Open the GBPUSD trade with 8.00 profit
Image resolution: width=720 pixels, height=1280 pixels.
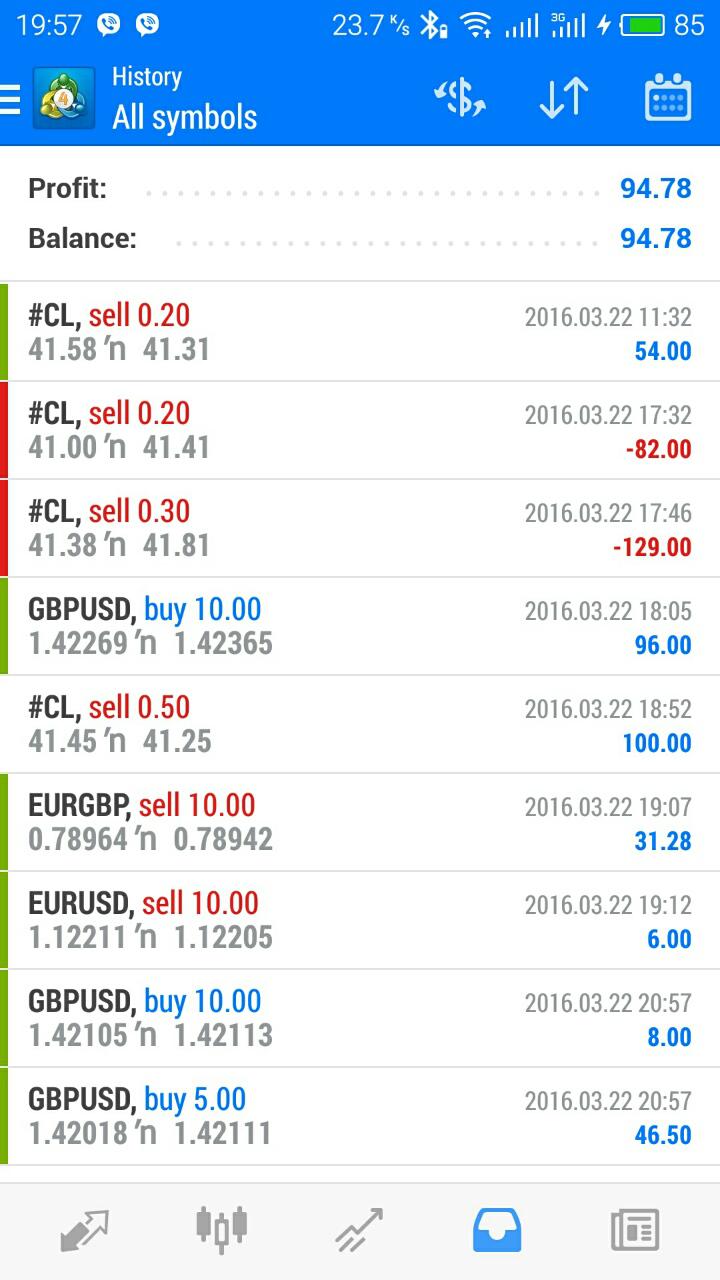[x=360, y=1019]
